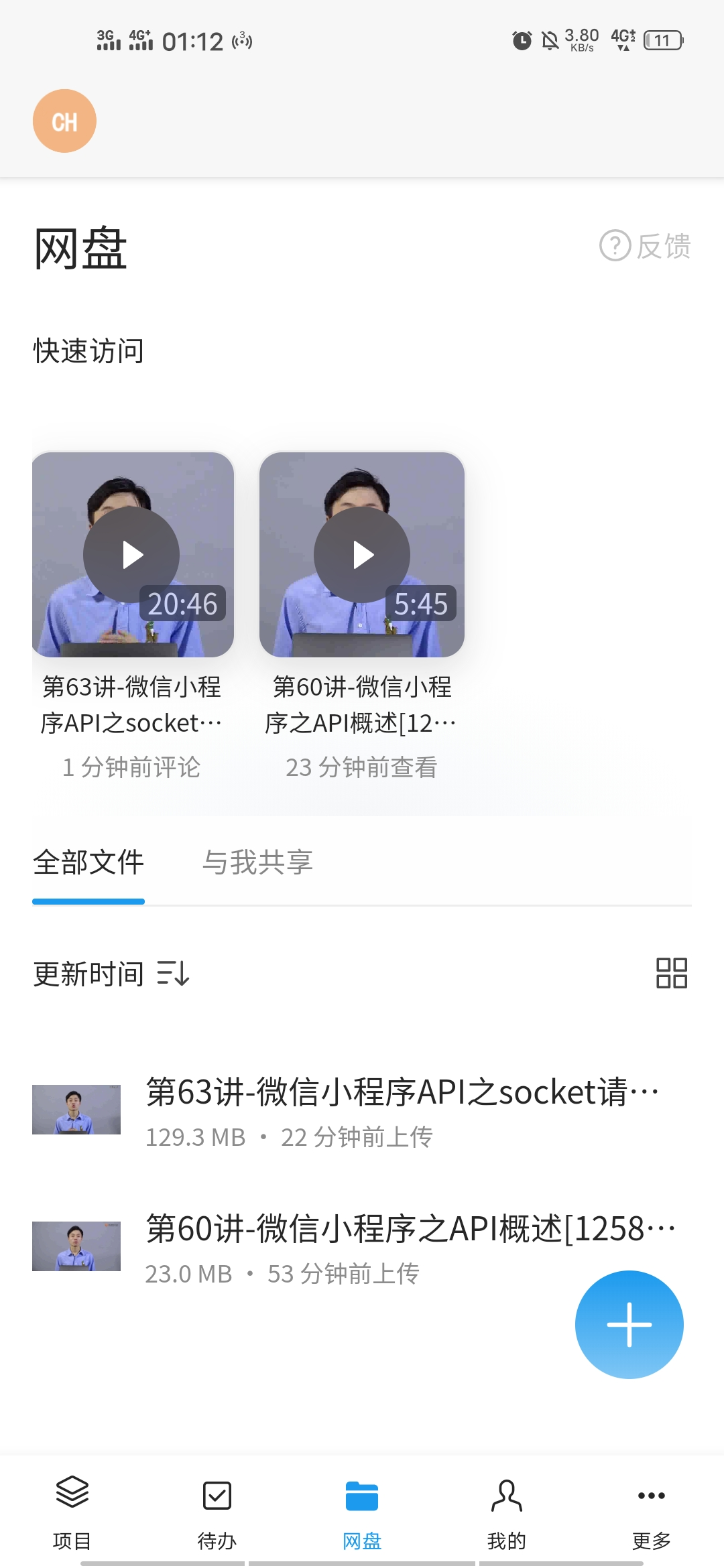
Task: Switch to grid view layout
Action: pos(671,973)
